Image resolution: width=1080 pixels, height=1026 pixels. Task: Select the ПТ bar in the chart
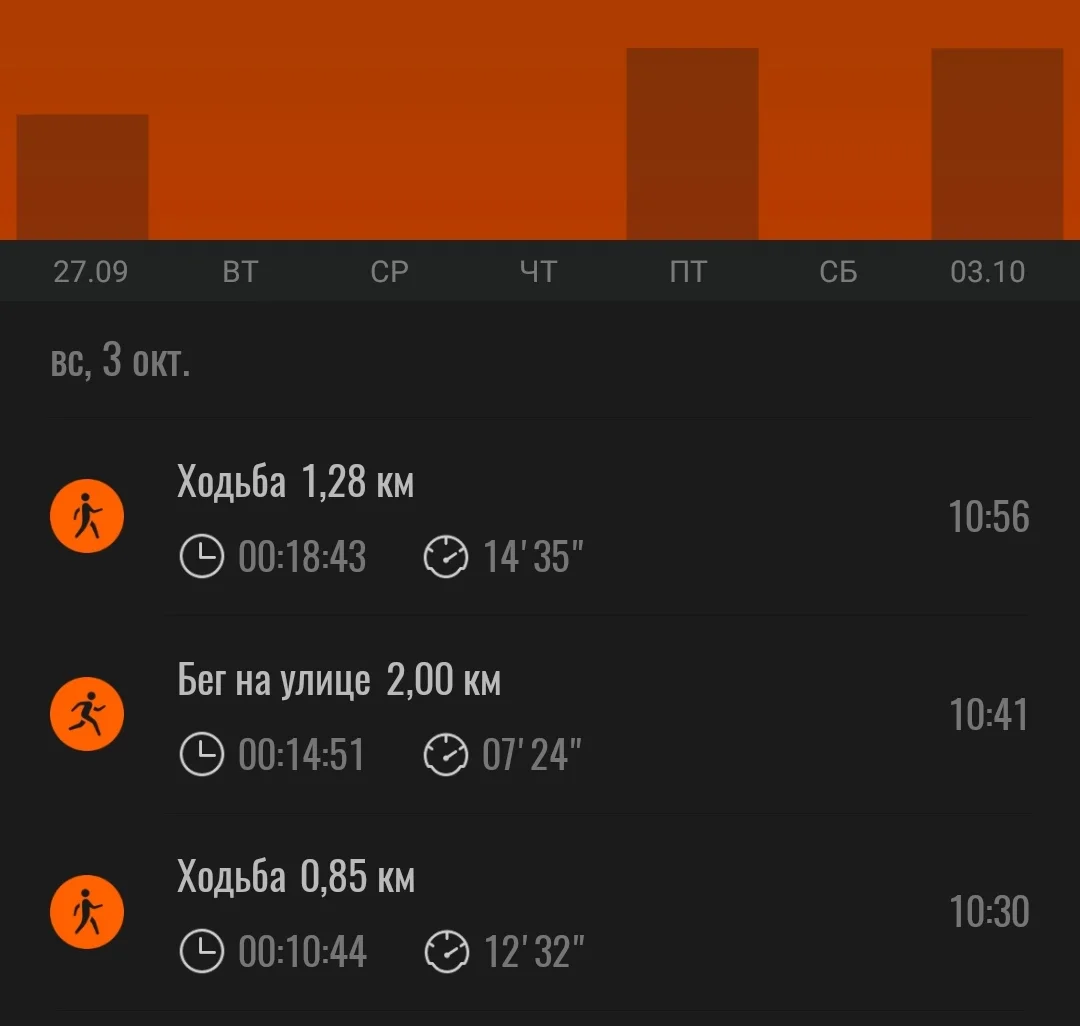pos(692,144)
